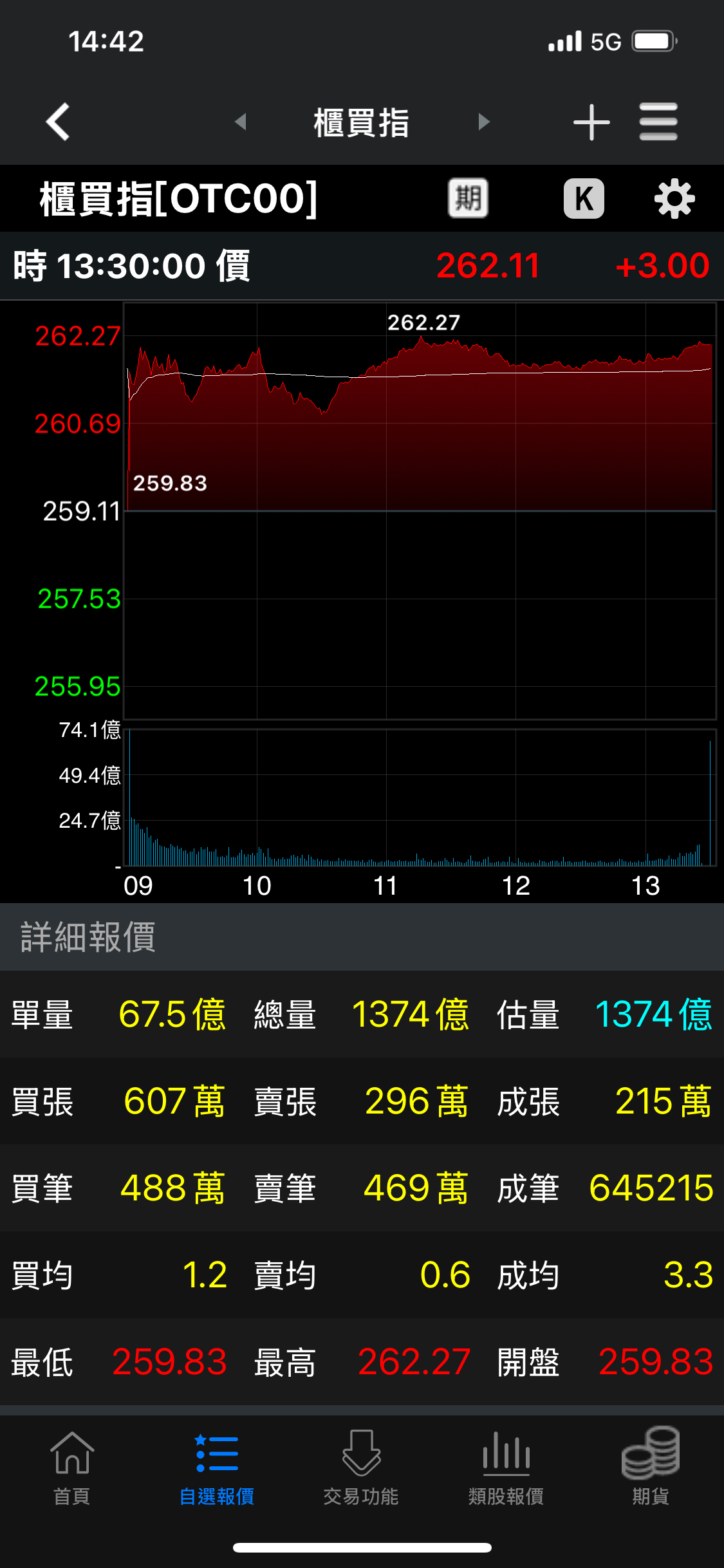Add to watchlist with the plus icon

(x=591, y=122)
